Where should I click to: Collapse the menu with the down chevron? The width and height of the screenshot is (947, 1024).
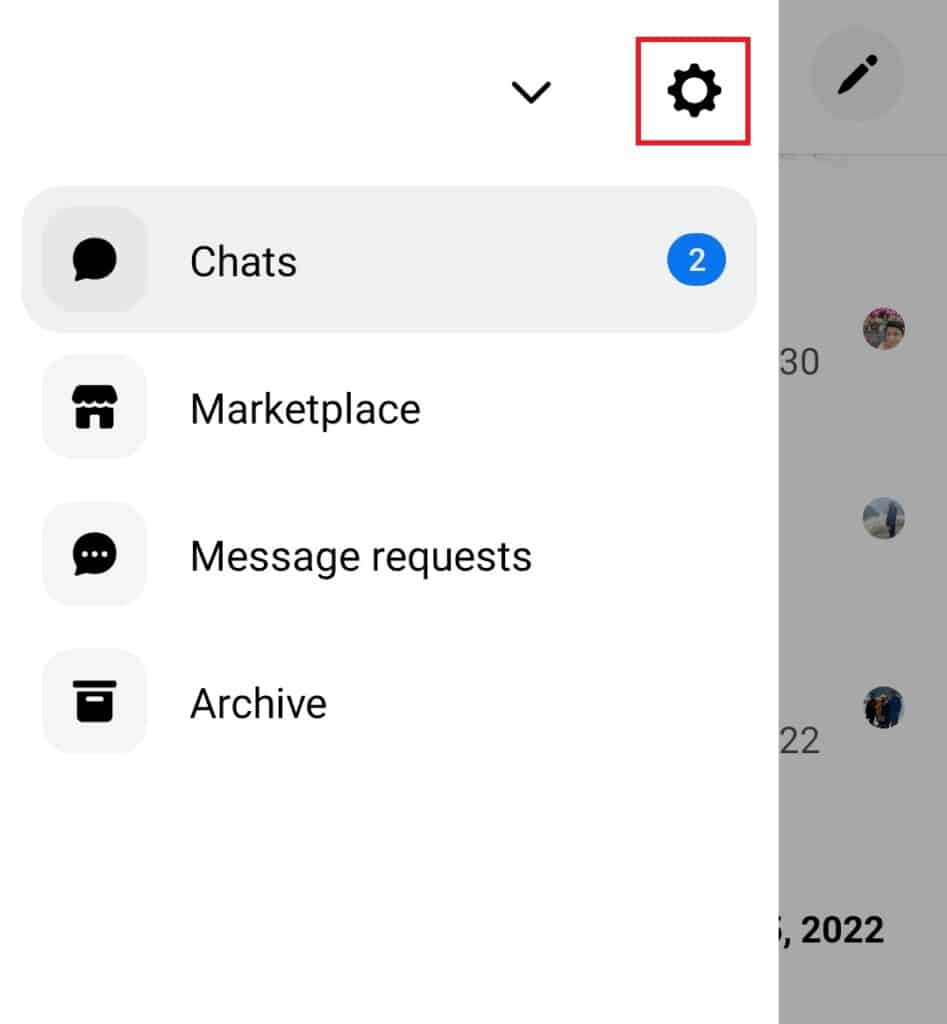click(531, 91)
